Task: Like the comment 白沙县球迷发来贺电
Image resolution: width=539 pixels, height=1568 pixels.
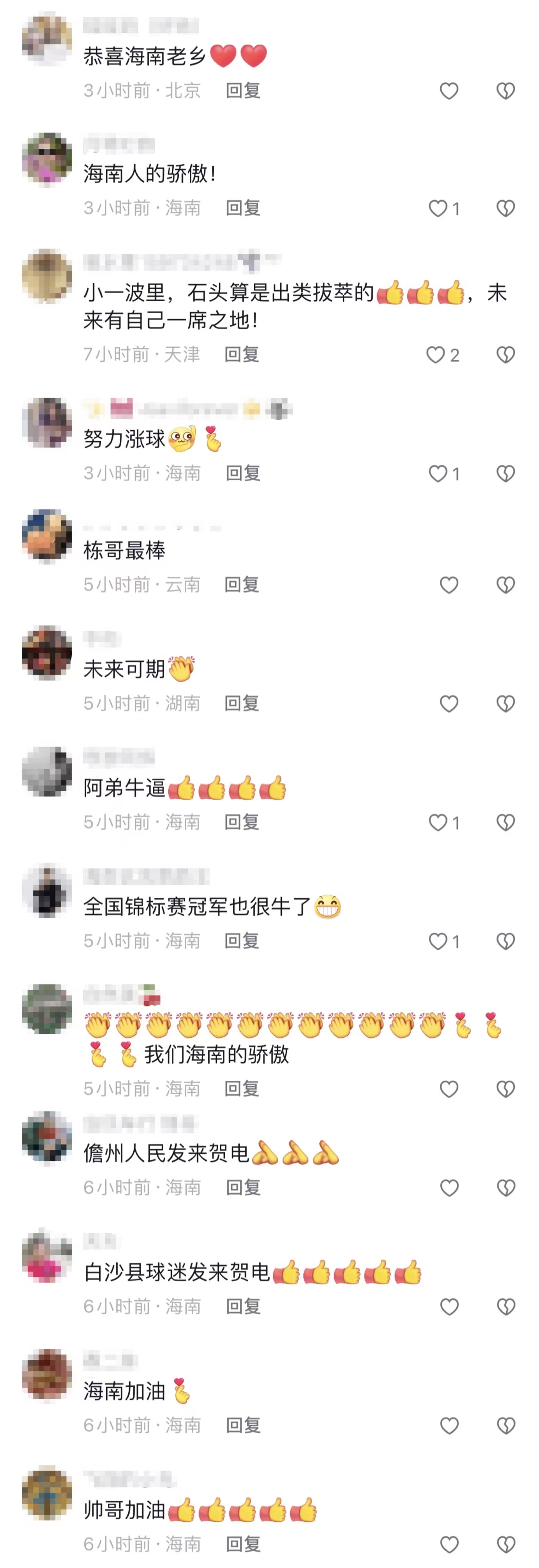Action: (x=449, y=1306)
